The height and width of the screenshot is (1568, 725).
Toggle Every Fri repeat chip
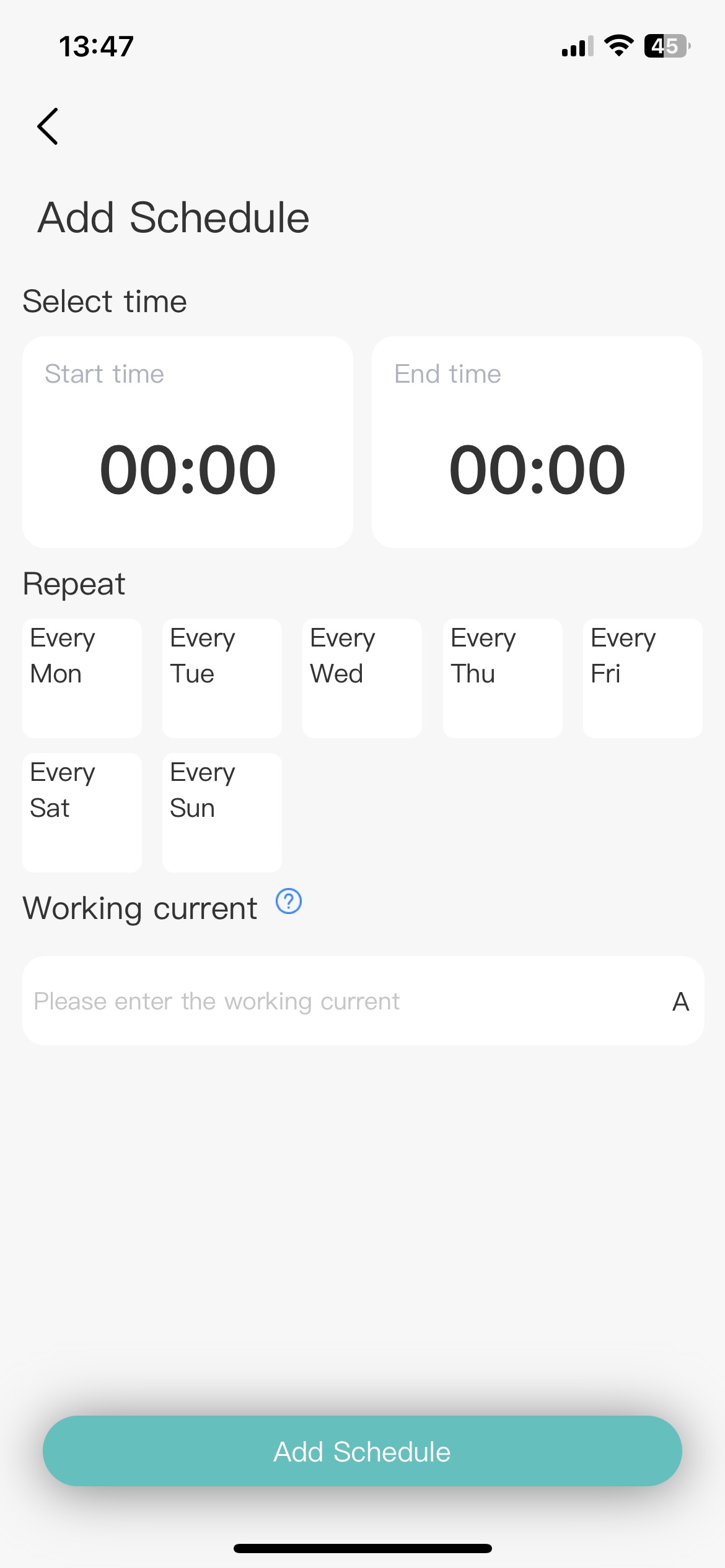(643, 678)
